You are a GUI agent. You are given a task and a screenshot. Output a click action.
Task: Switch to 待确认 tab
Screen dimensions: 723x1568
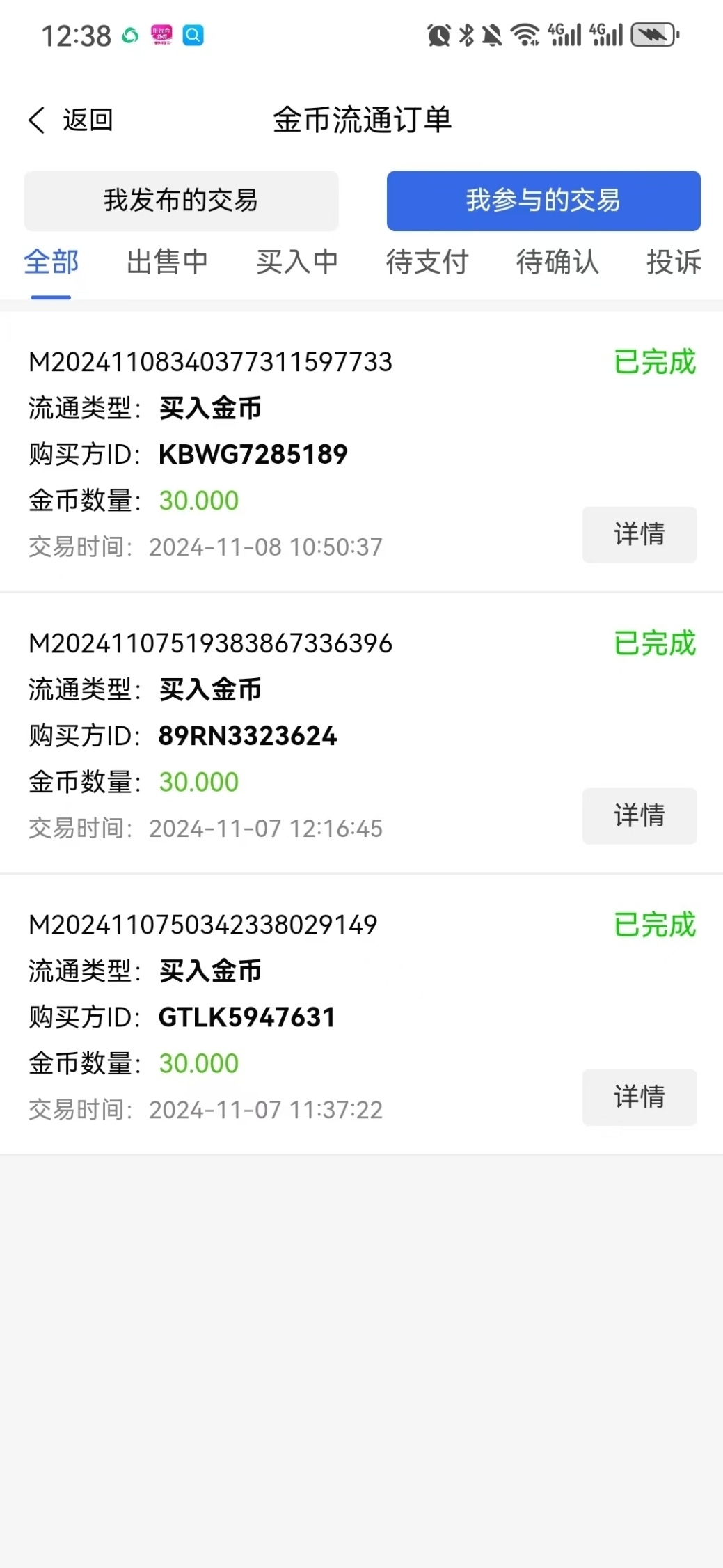tap(557, 262)
